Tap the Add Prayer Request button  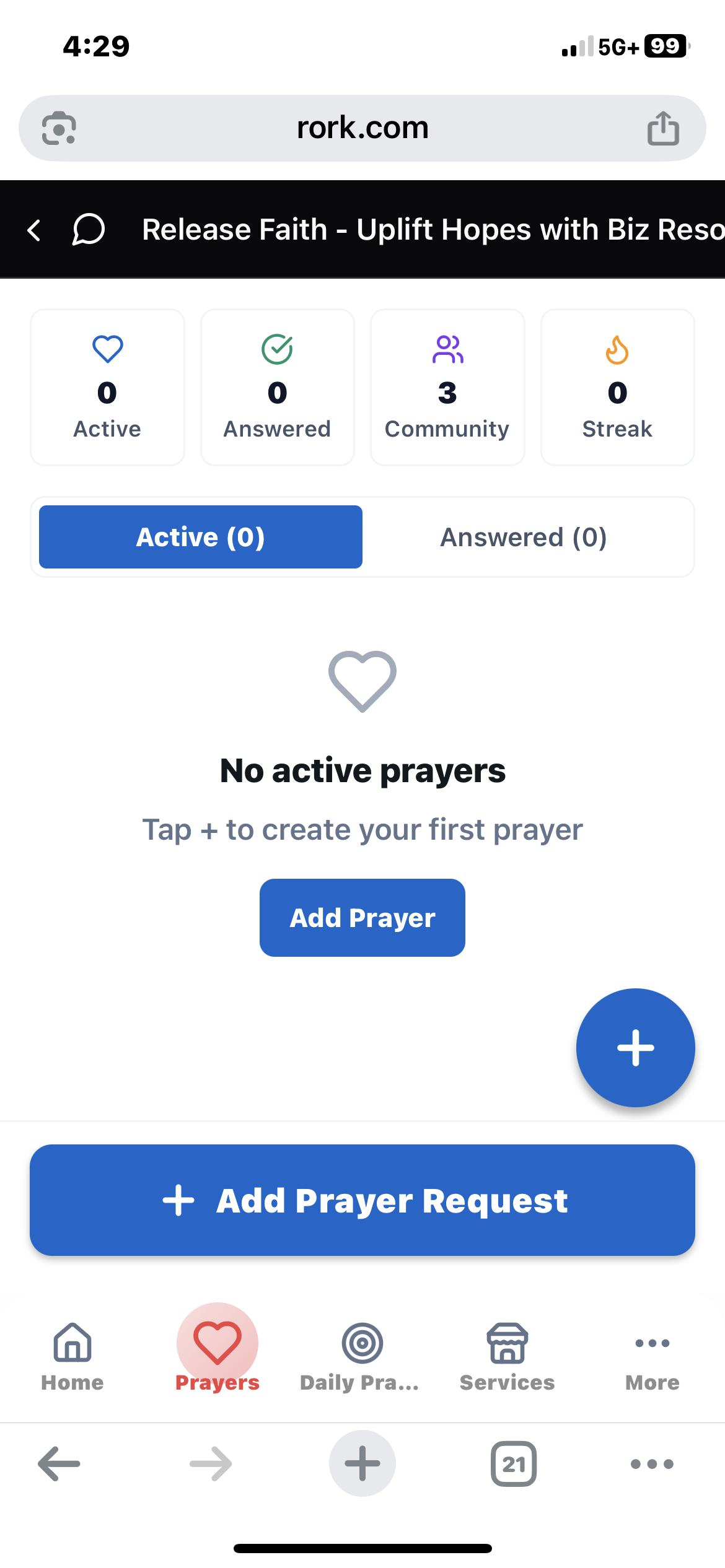coord(362,1200)
